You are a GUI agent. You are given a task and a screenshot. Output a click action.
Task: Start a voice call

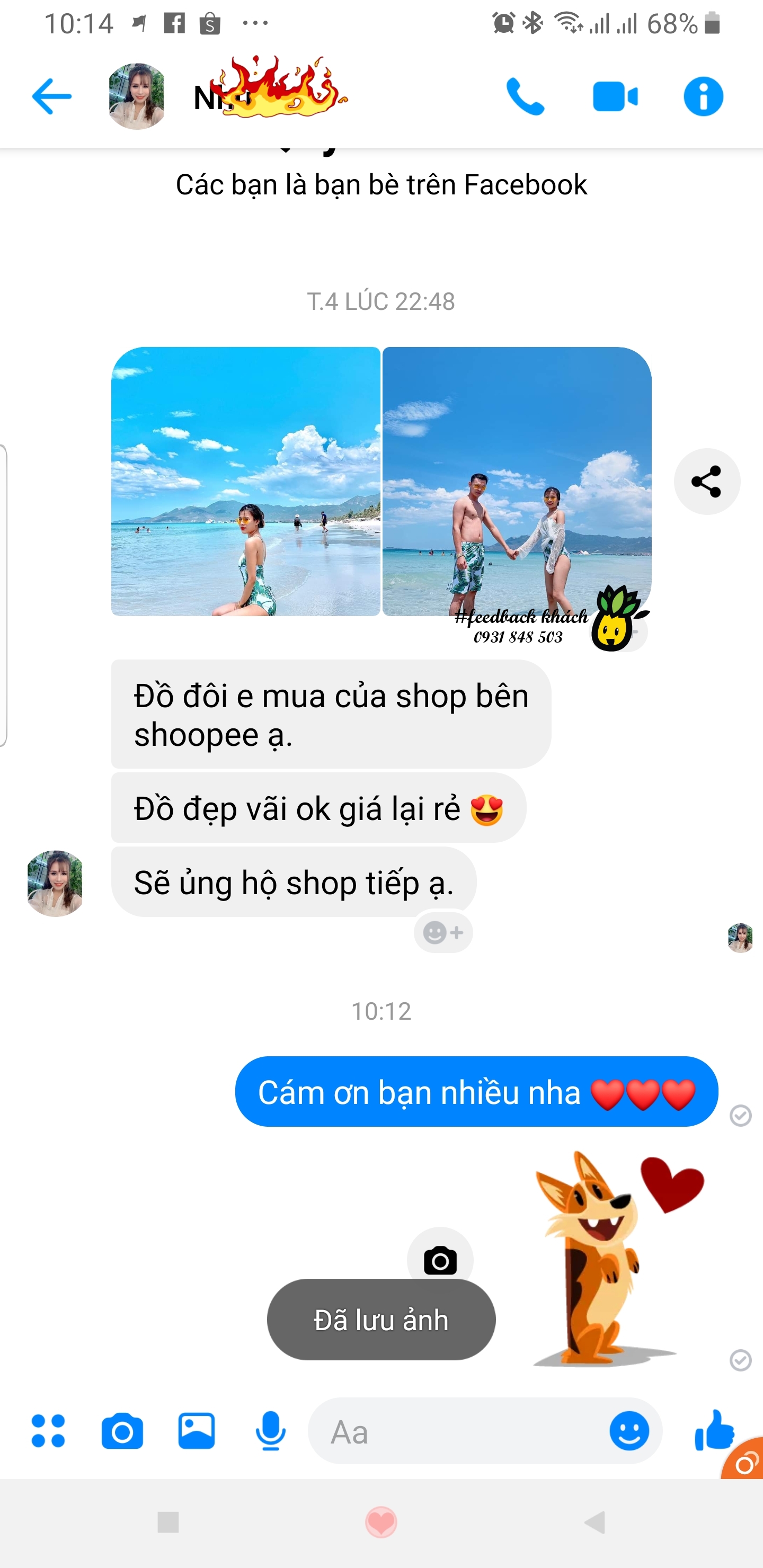(525, 96)
